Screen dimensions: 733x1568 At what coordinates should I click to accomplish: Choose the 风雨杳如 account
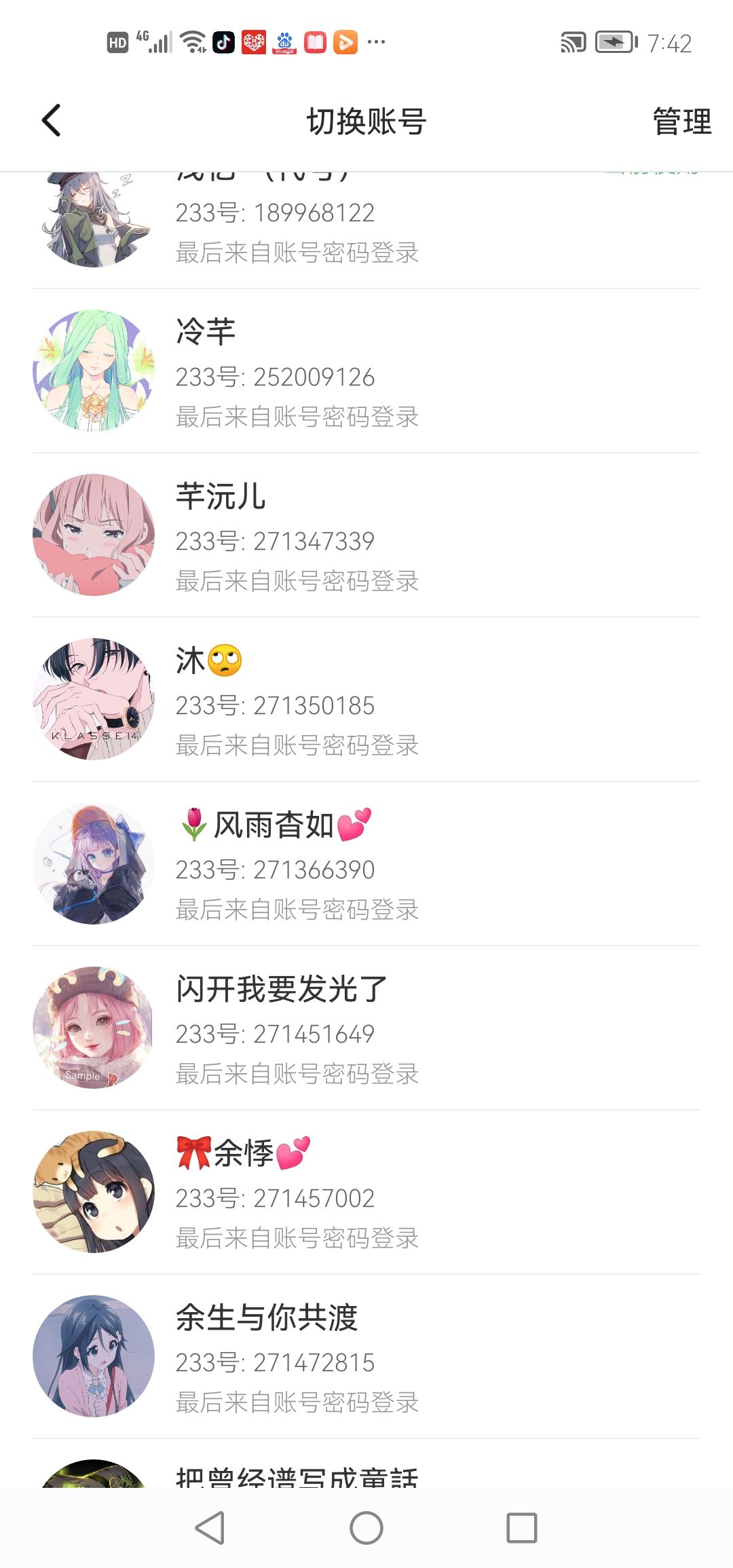click(x=366, y=864)
